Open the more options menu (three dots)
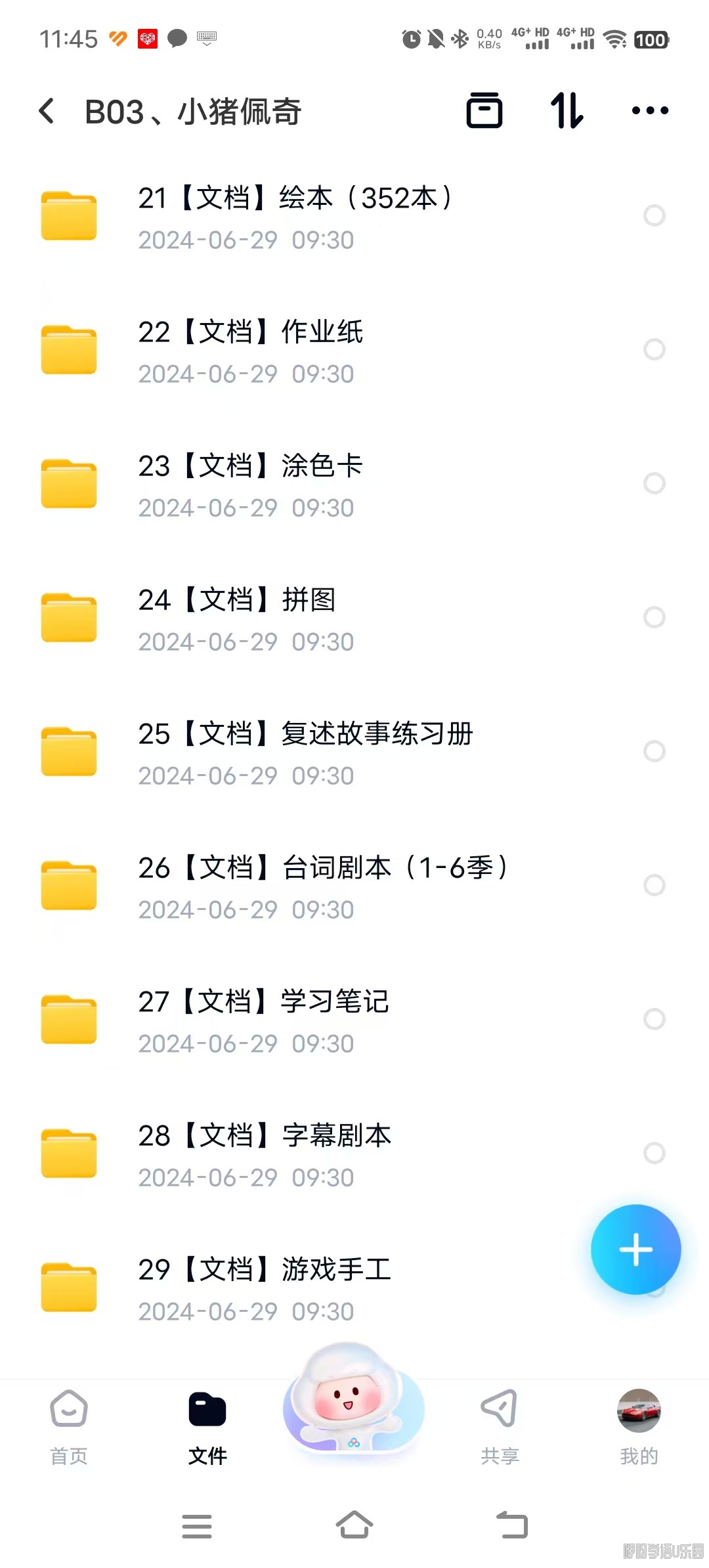This screenshot has width=709, height=1568. (x=649, y=110)
